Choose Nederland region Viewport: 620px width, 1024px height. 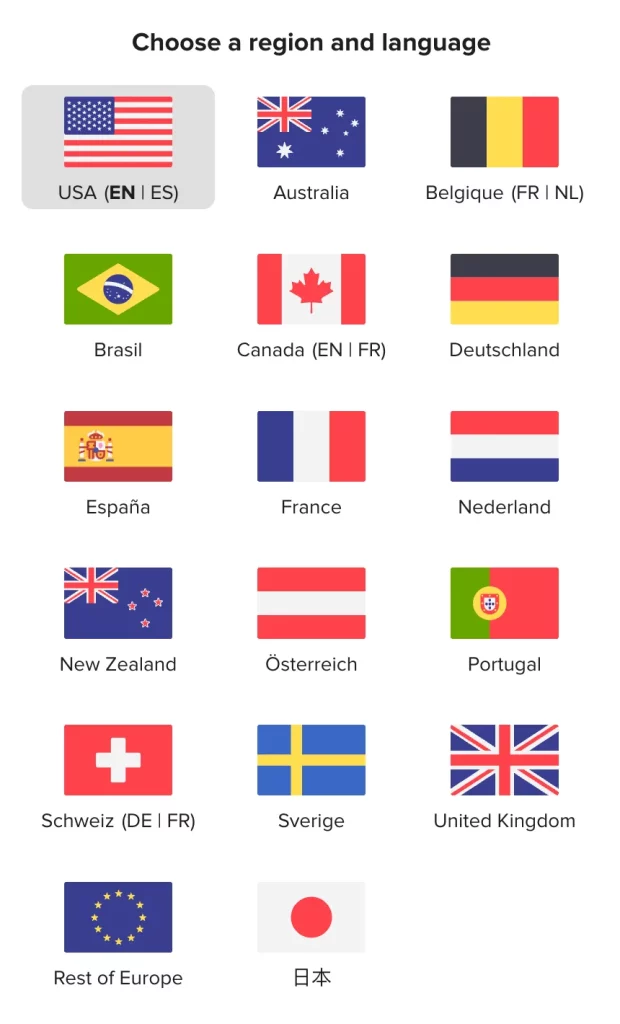(504, 461)
